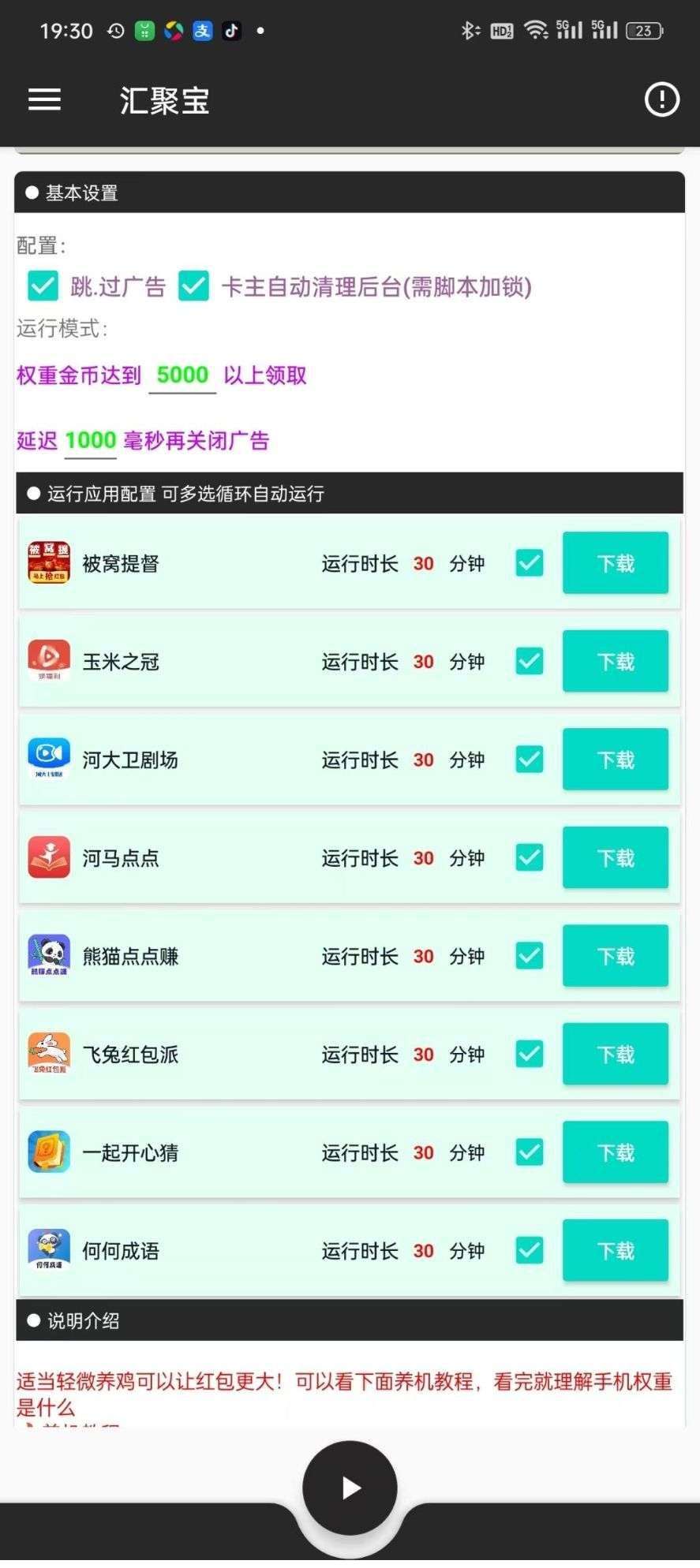This screenshot has height=1568, width=700.
Task: Start the script with play button
Action: (x=350, y=1488)
